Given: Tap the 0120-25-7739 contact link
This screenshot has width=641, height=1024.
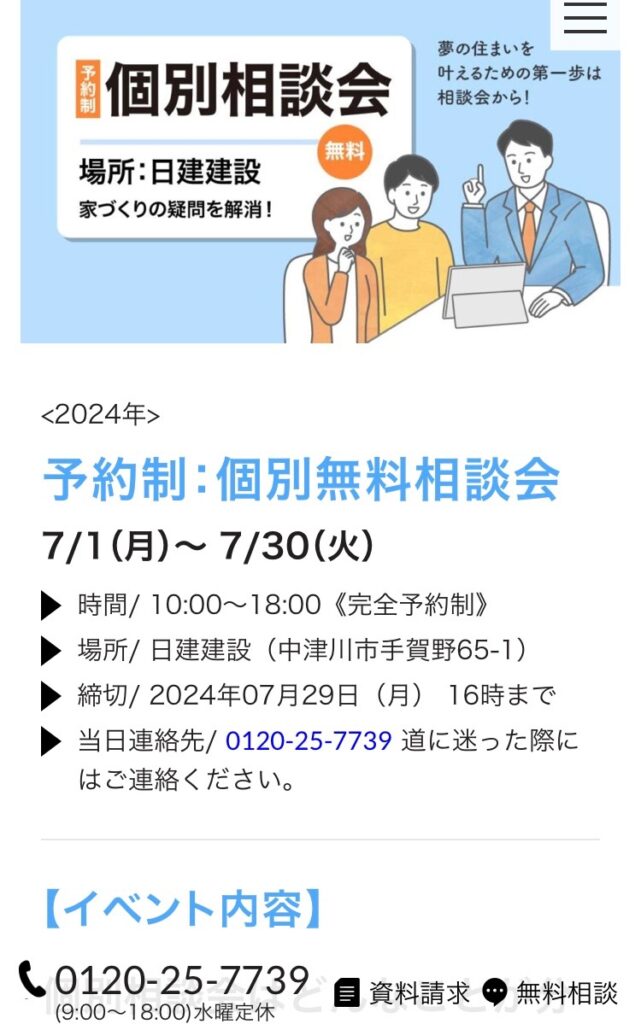Looking at the screenshot, I should [308, 741].
